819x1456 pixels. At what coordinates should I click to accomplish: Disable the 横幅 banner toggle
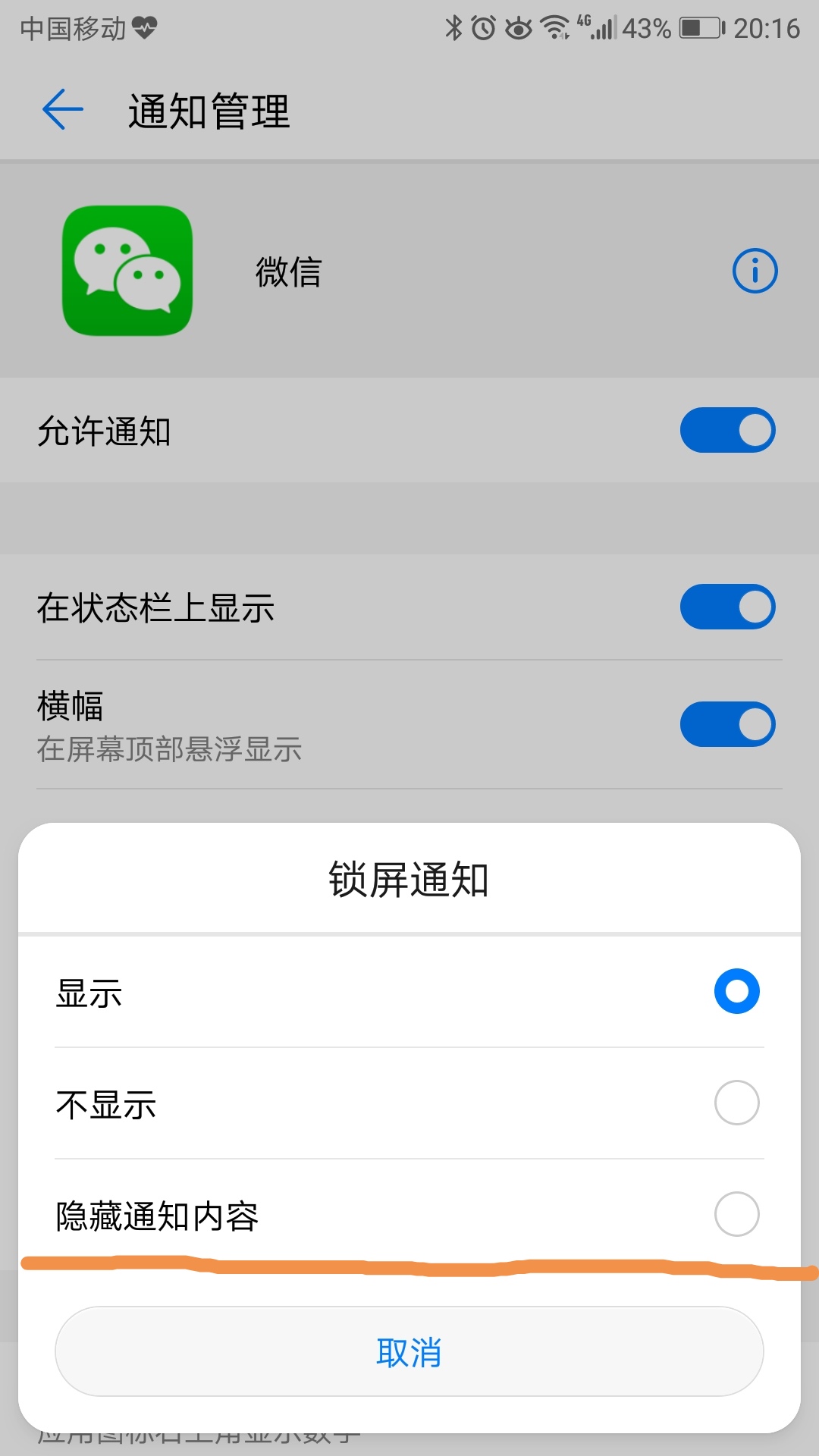727,724
